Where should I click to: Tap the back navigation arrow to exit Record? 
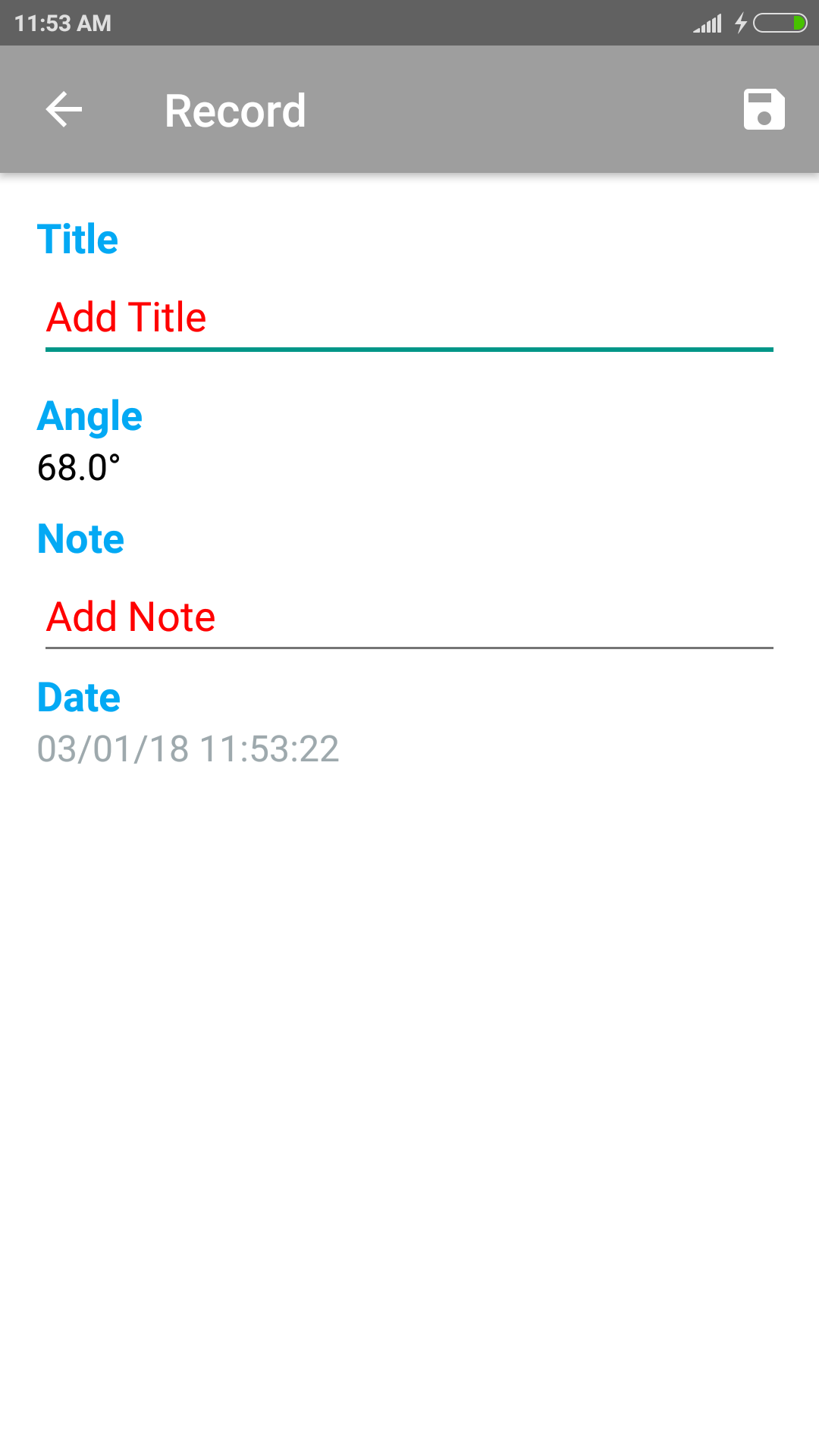point(64,108)
